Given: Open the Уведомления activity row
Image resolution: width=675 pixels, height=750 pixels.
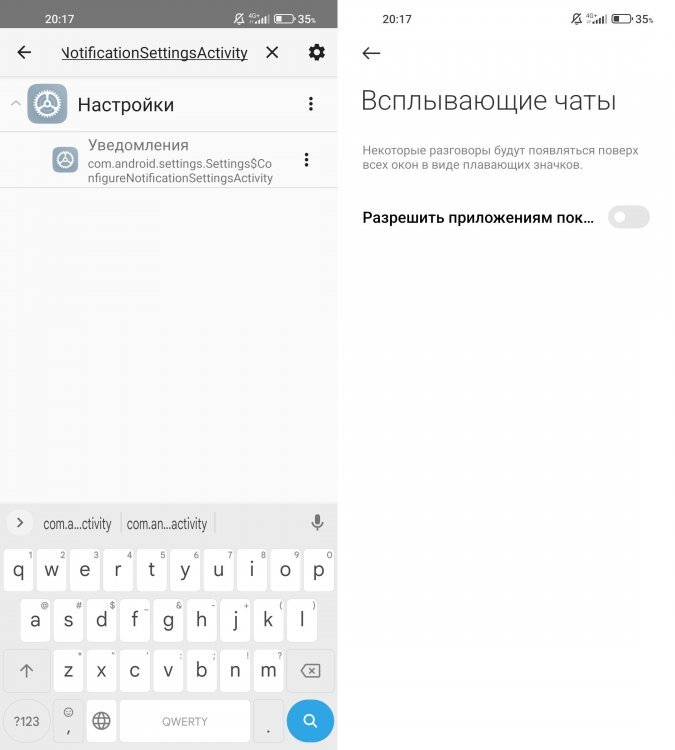Looking at the screenshot, I should coord(170,160).
